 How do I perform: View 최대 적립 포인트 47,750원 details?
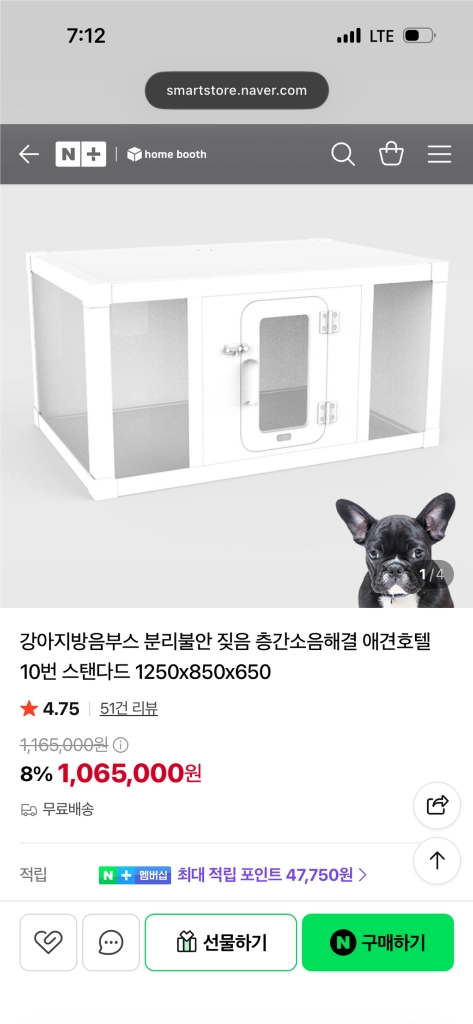[272, 874]
